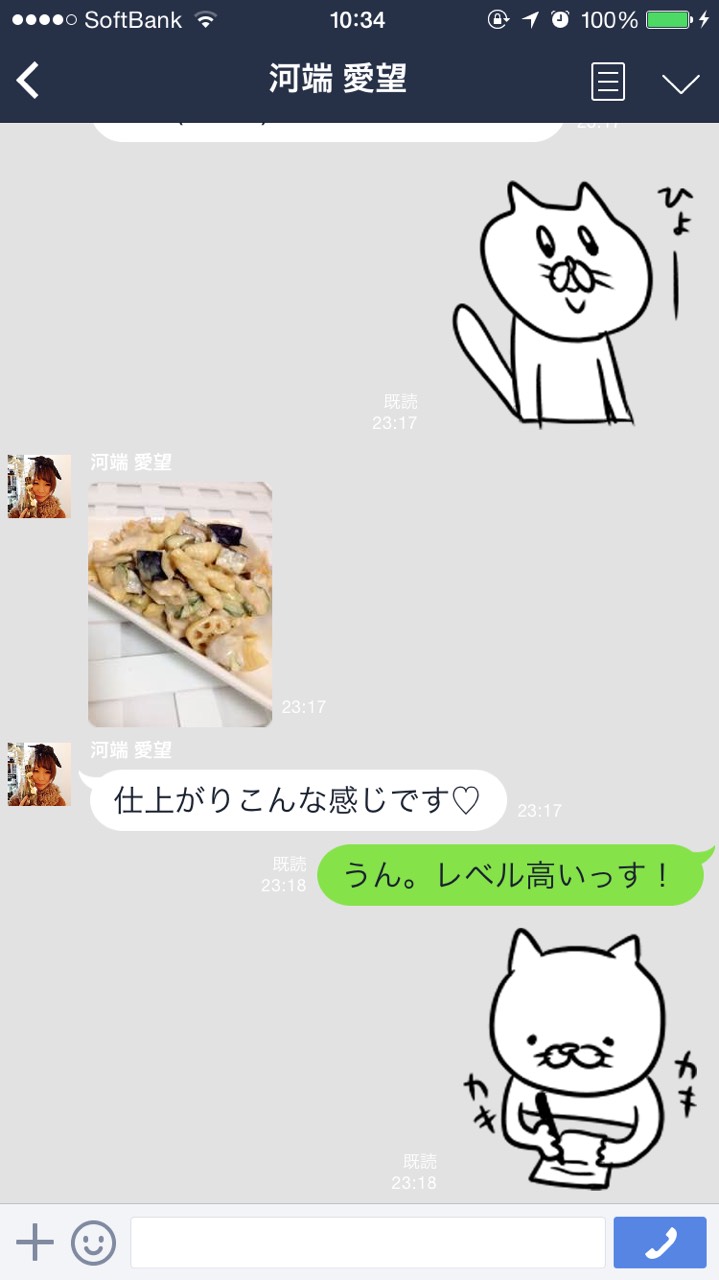Expand the chat options dropdown arrow

pos(681,84)
